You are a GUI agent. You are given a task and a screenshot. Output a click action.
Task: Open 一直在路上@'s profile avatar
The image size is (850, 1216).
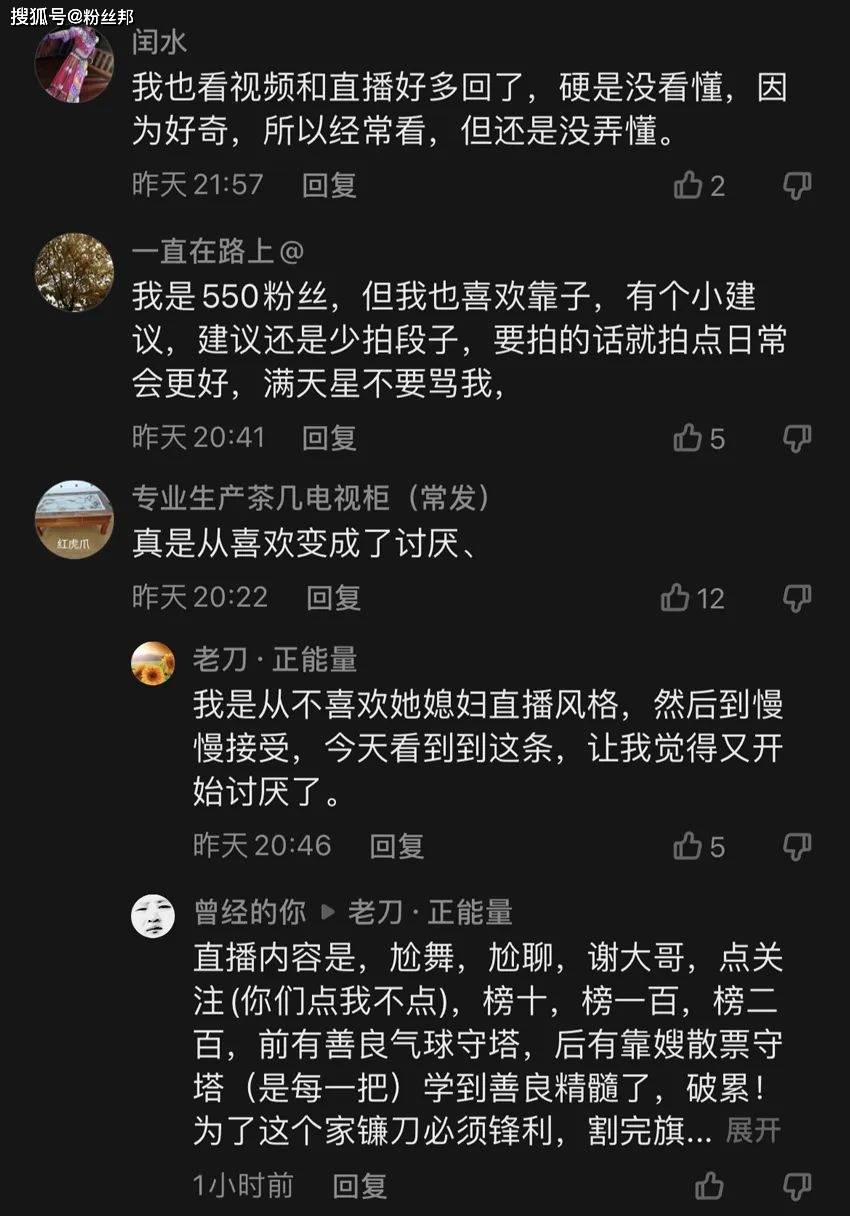pyautogui.click(x=74, y=272)
